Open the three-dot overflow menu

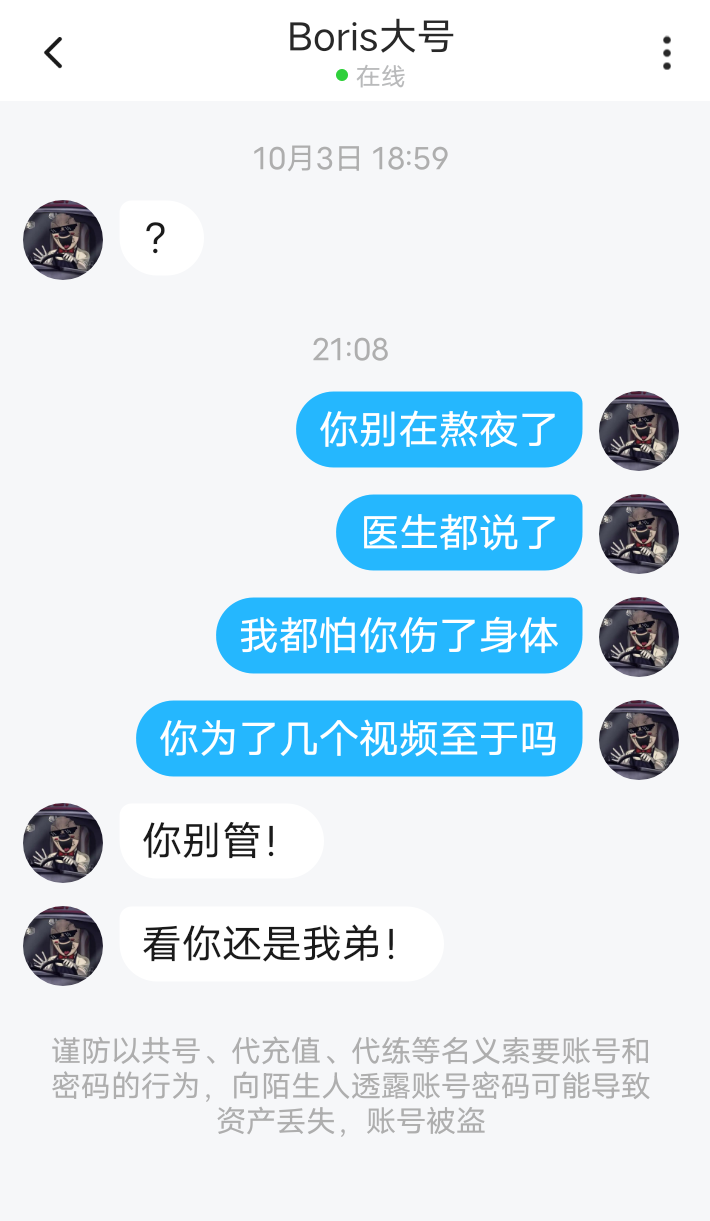pos(666,53)
